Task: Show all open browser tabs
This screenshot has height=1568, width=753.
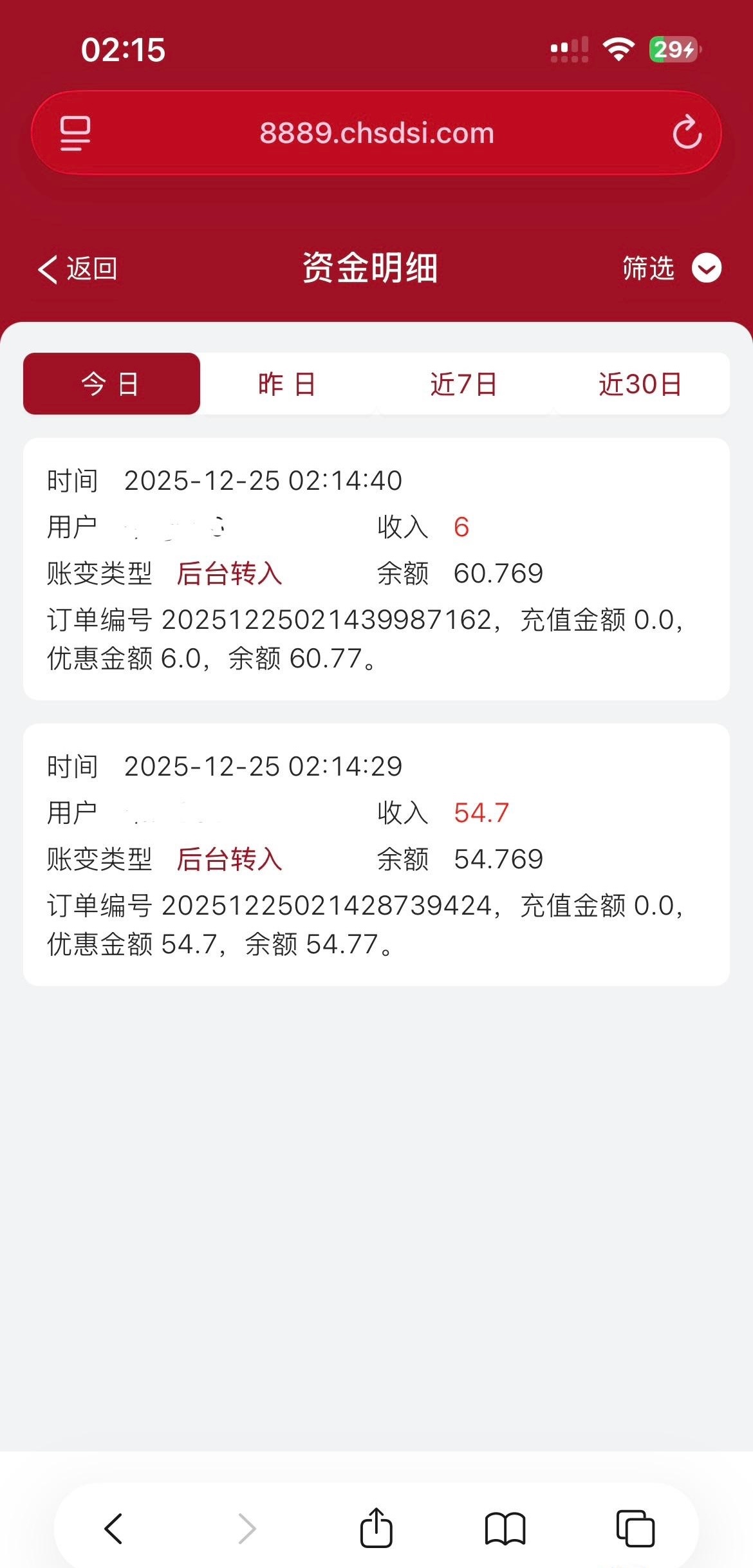Action: point(635,1528)
